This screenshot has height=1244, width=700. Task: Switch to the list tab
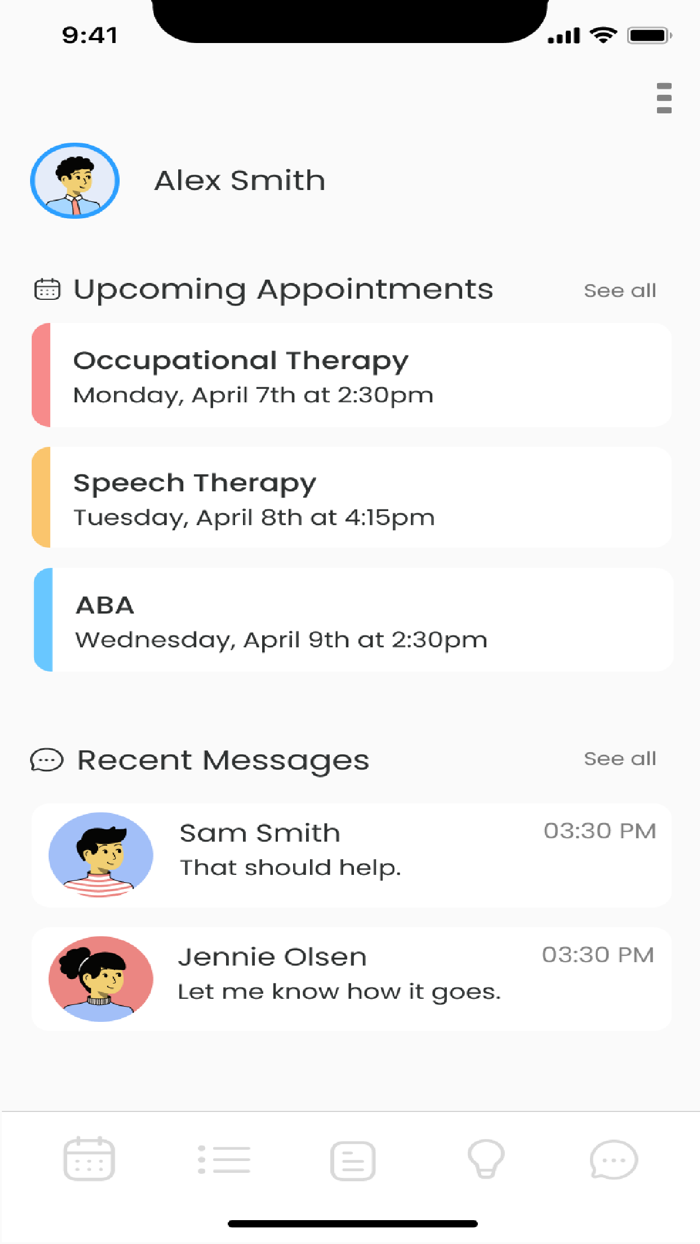tap(224, 1160)
